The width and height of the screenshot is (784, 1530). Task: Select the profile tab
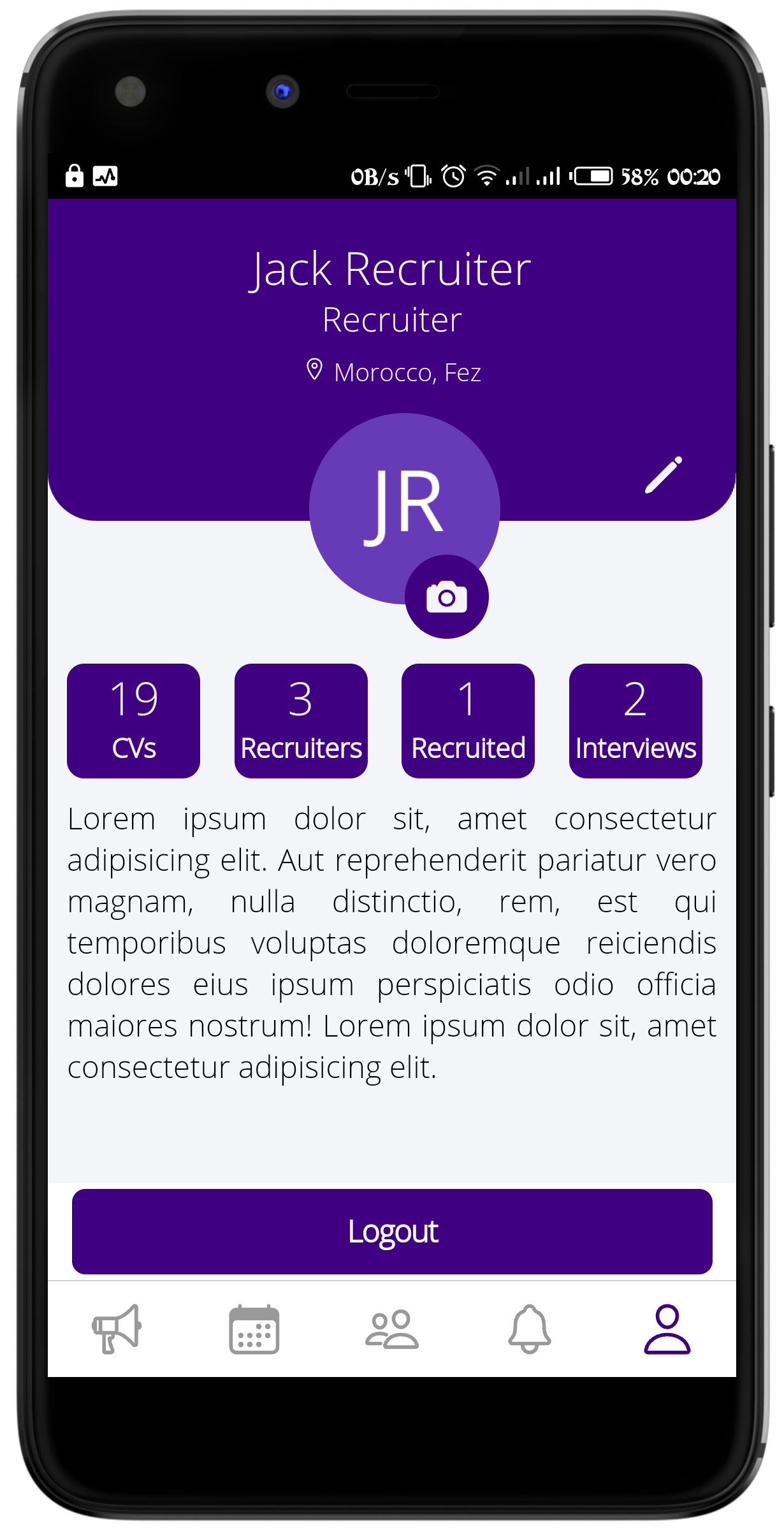pyautogui.click(x=667, y=1329)
